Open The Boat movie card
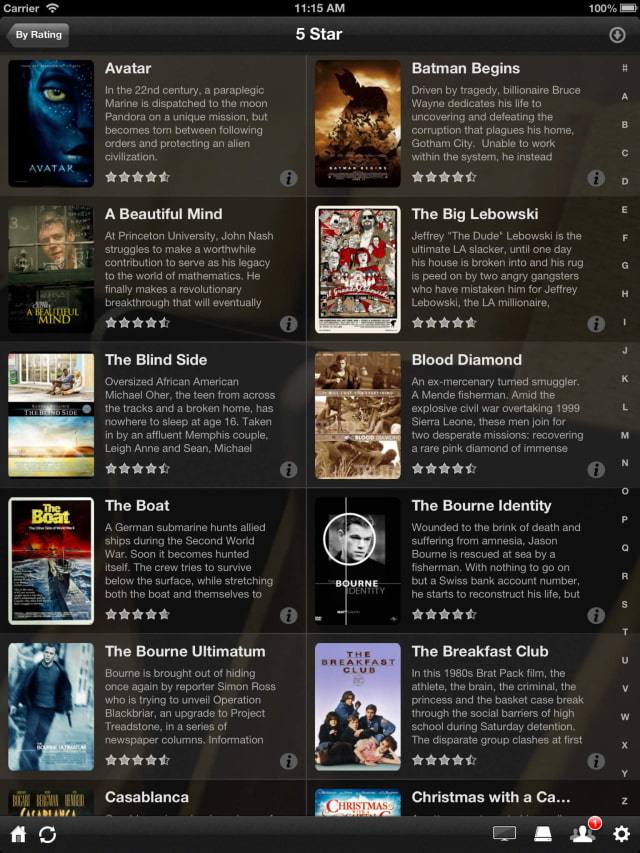The height and width of the screenshot is (853, 640). (155, 560)
